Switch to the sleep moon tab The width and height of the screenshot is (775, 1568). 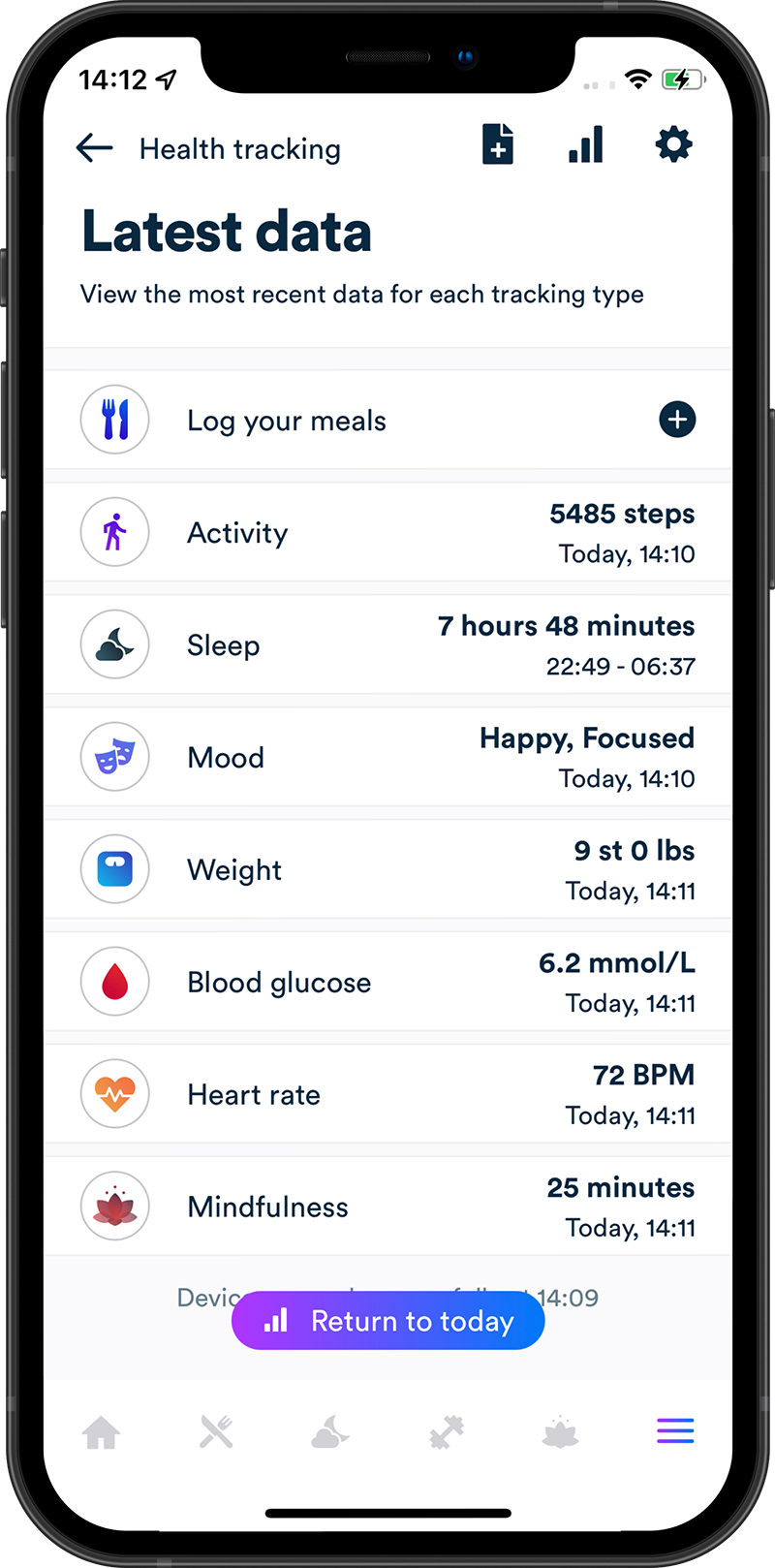pos(330,1431)
